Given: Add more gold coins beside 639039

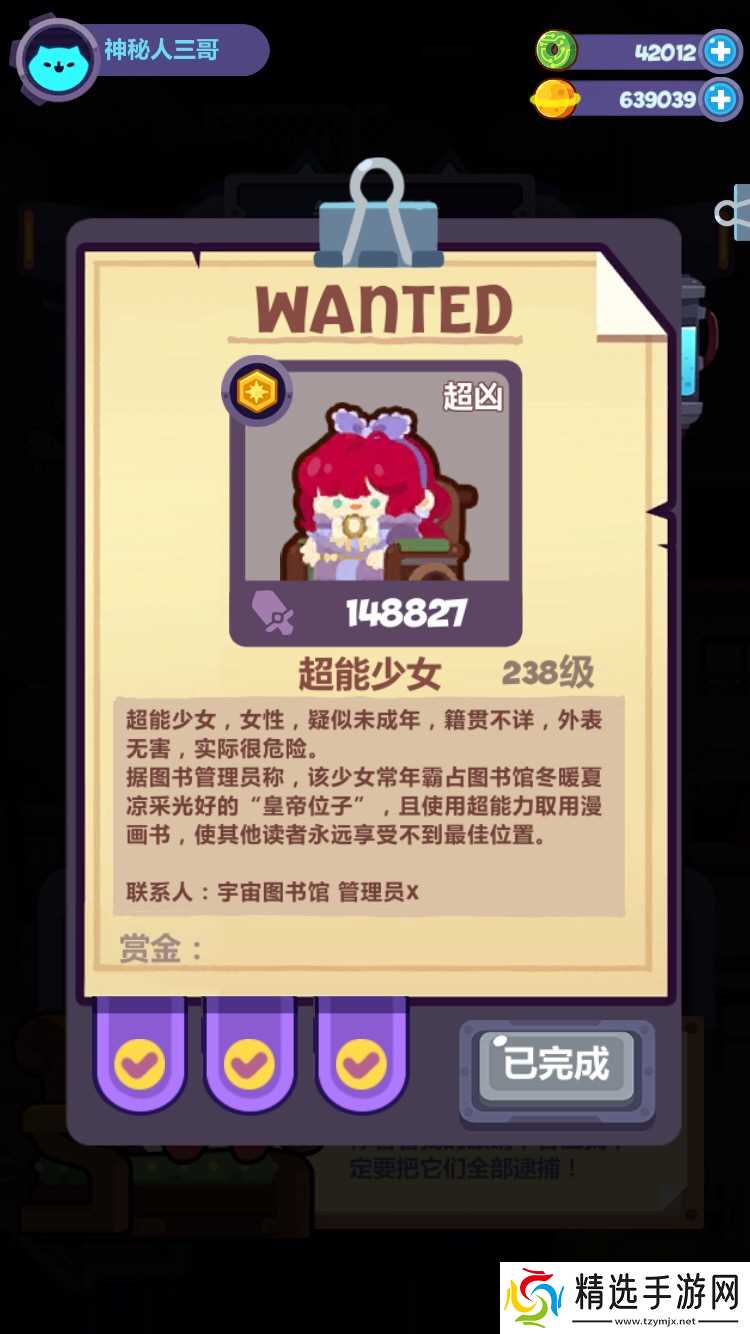Looking at the screenshot, I should (x=721, y=99).
